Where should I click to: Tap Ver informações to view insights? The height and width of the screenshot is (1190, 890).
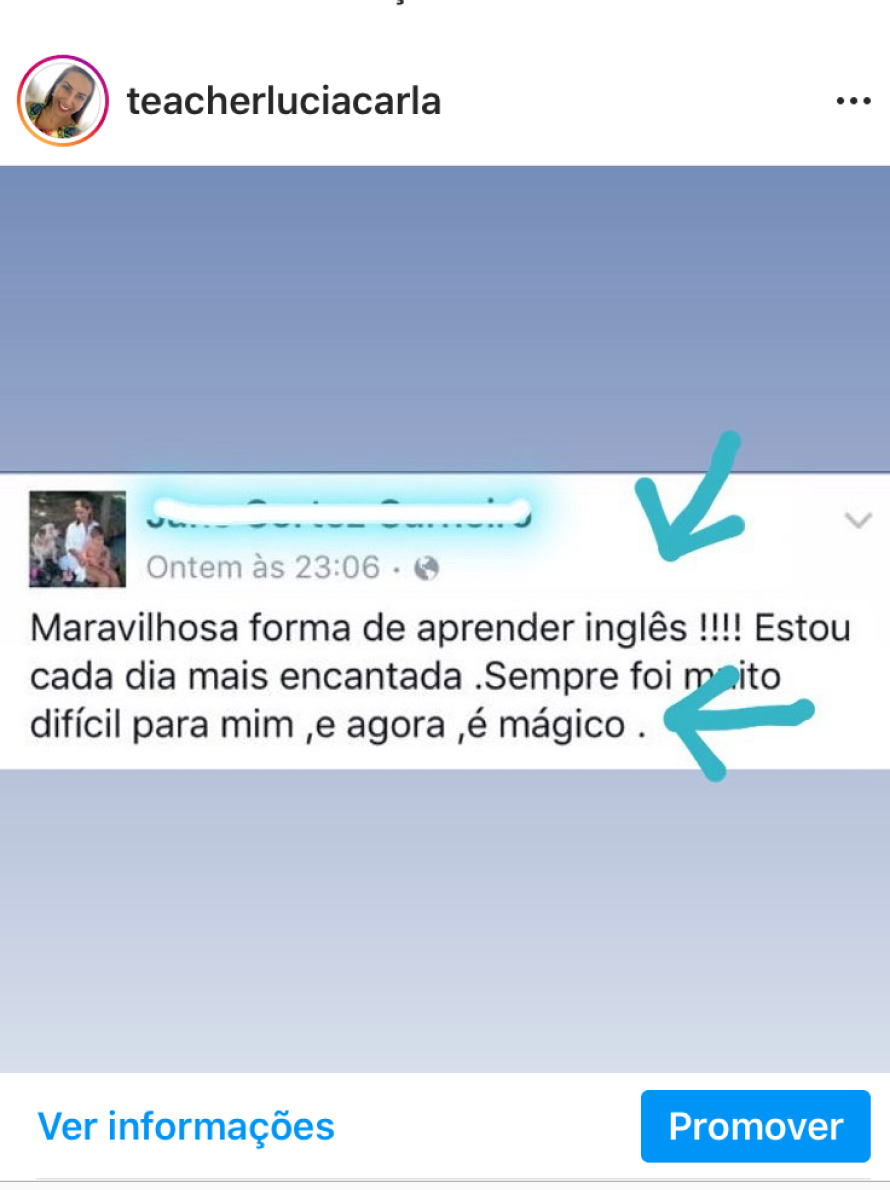click(x=186, y=1126)
